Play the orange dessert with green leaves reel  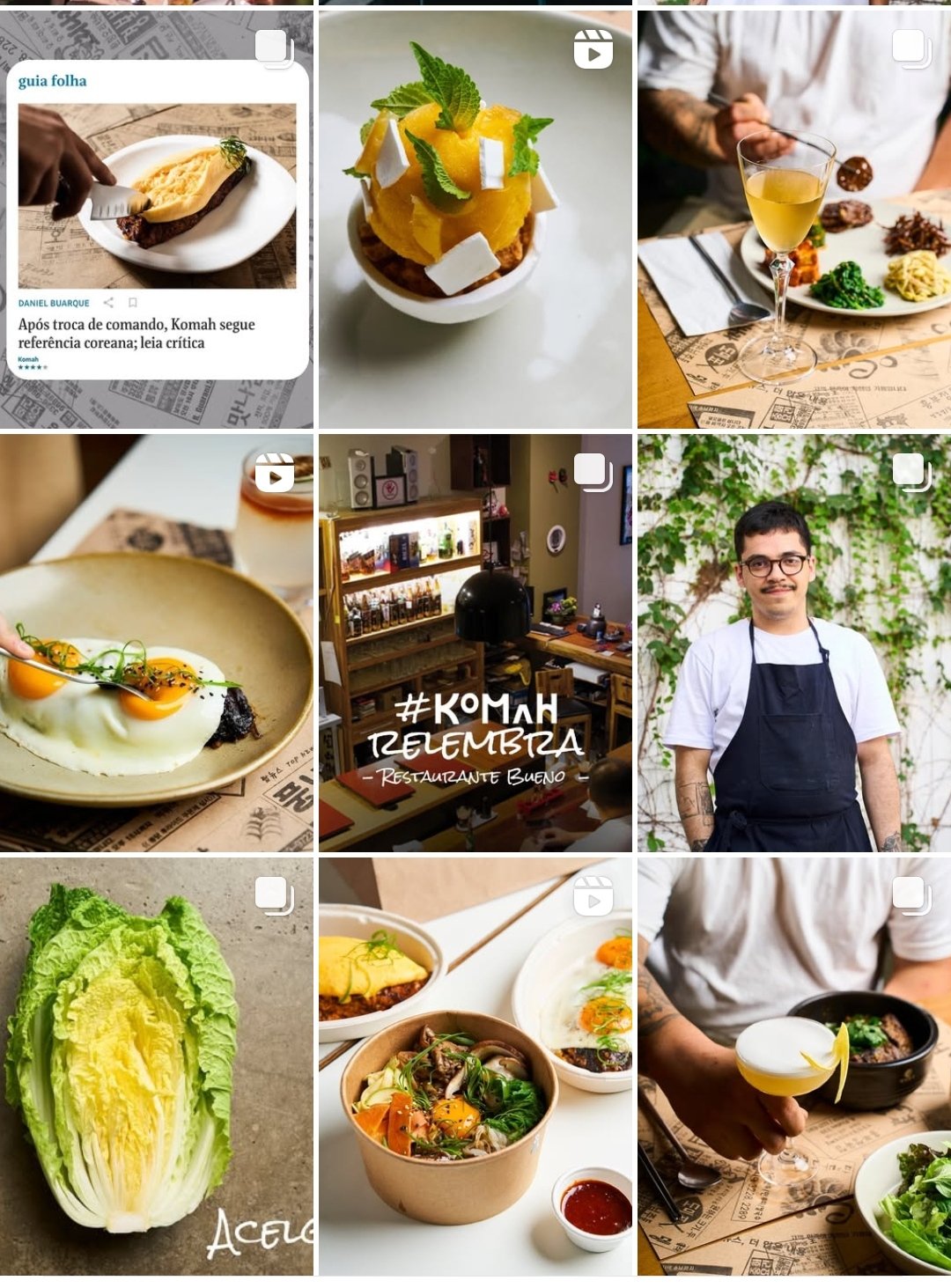pyautogui.click(x=475, y=220)
